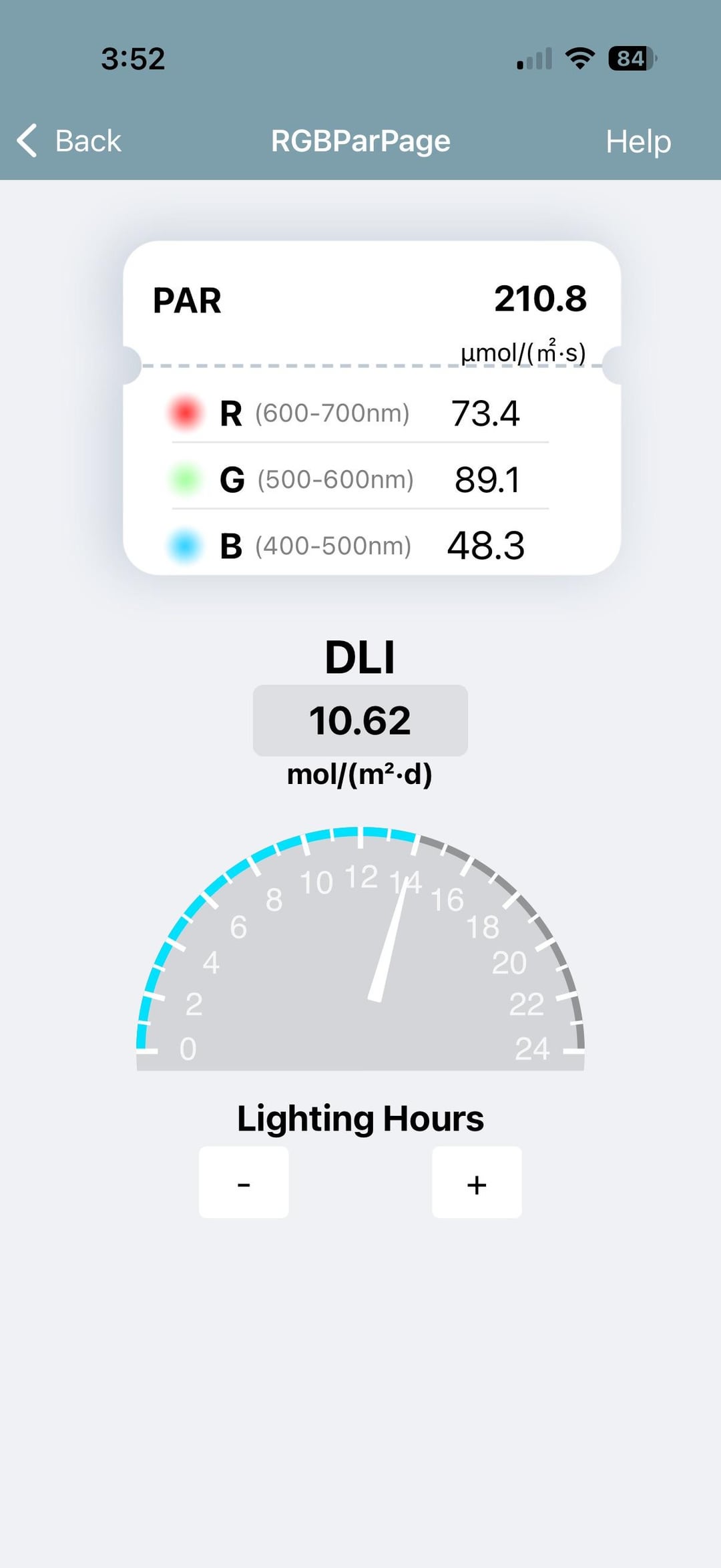Increase lighting hours with the plus button

(x=477, y=1183)
